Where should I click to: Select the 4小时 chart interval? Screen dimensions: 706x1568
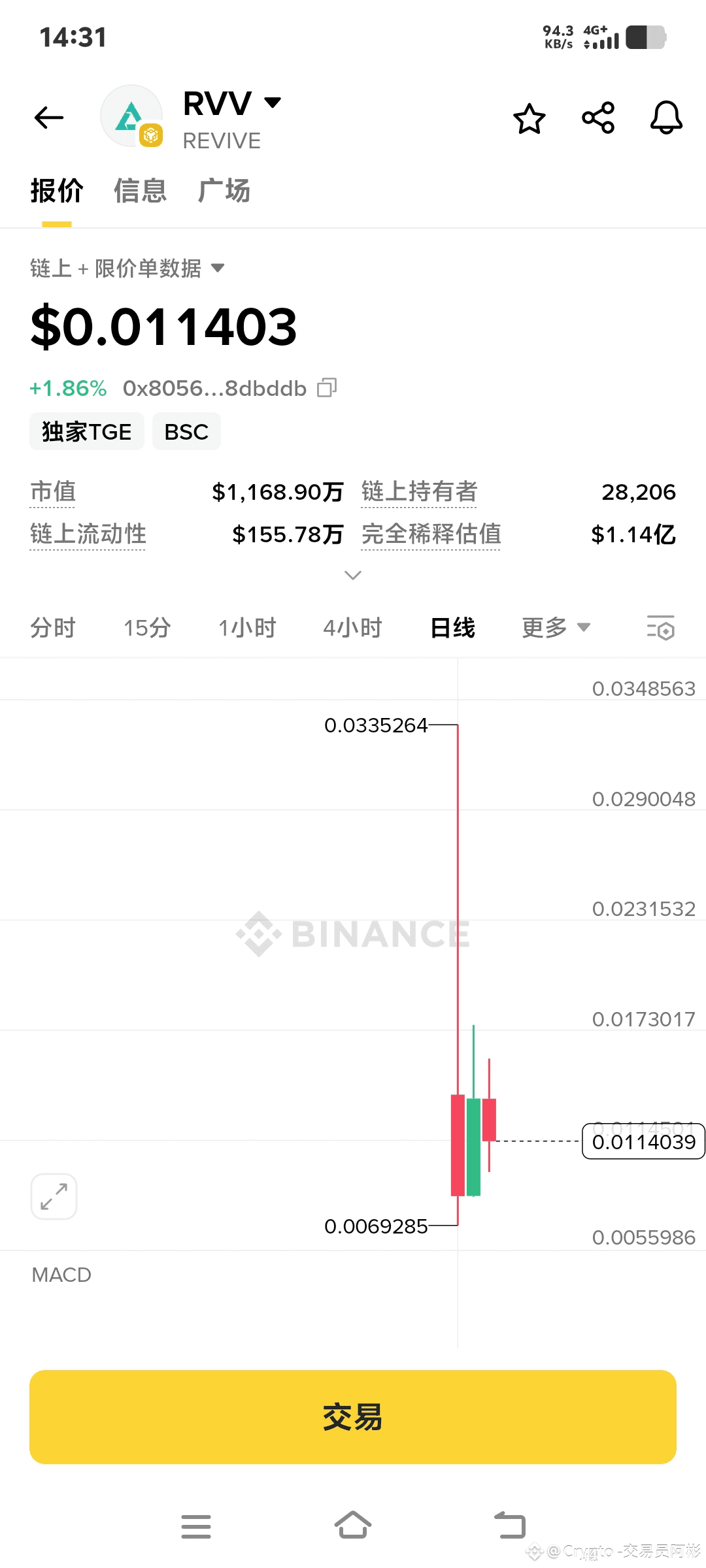coord(352,628)
